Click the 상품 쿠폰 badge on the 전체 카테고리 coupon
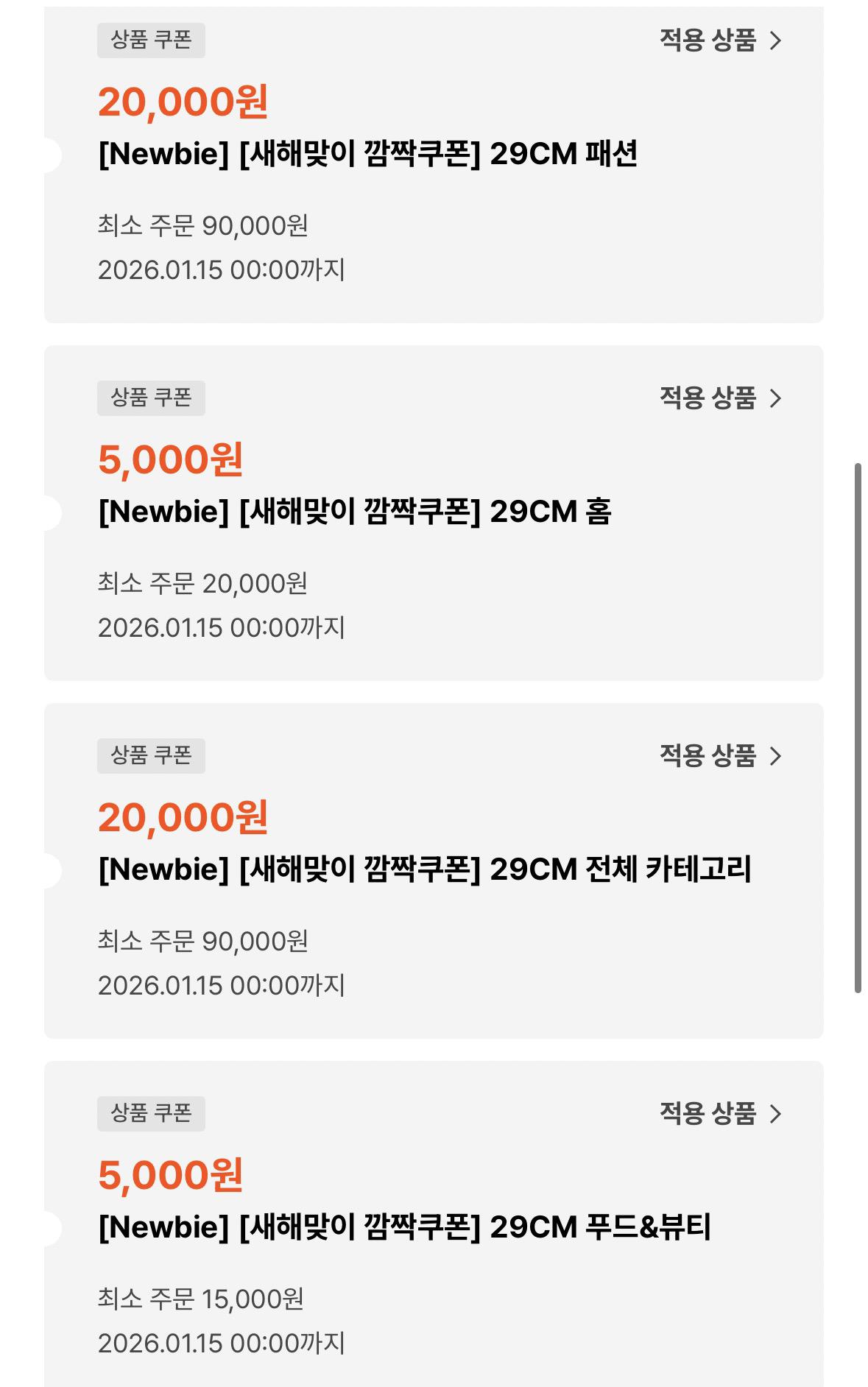Viewport: 868px width, 1387px height. tap(152, 755)
